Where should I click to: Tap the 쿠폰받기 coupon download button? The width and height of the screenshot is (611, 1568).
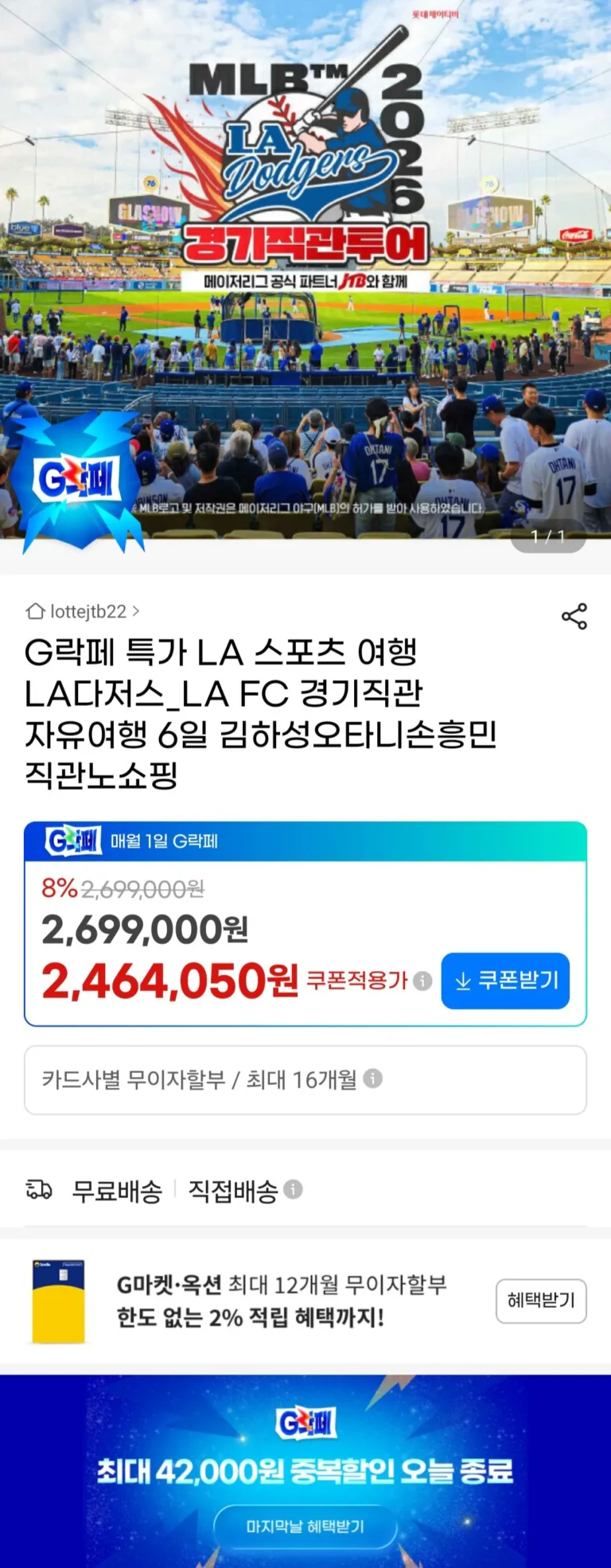coord(506,981)
